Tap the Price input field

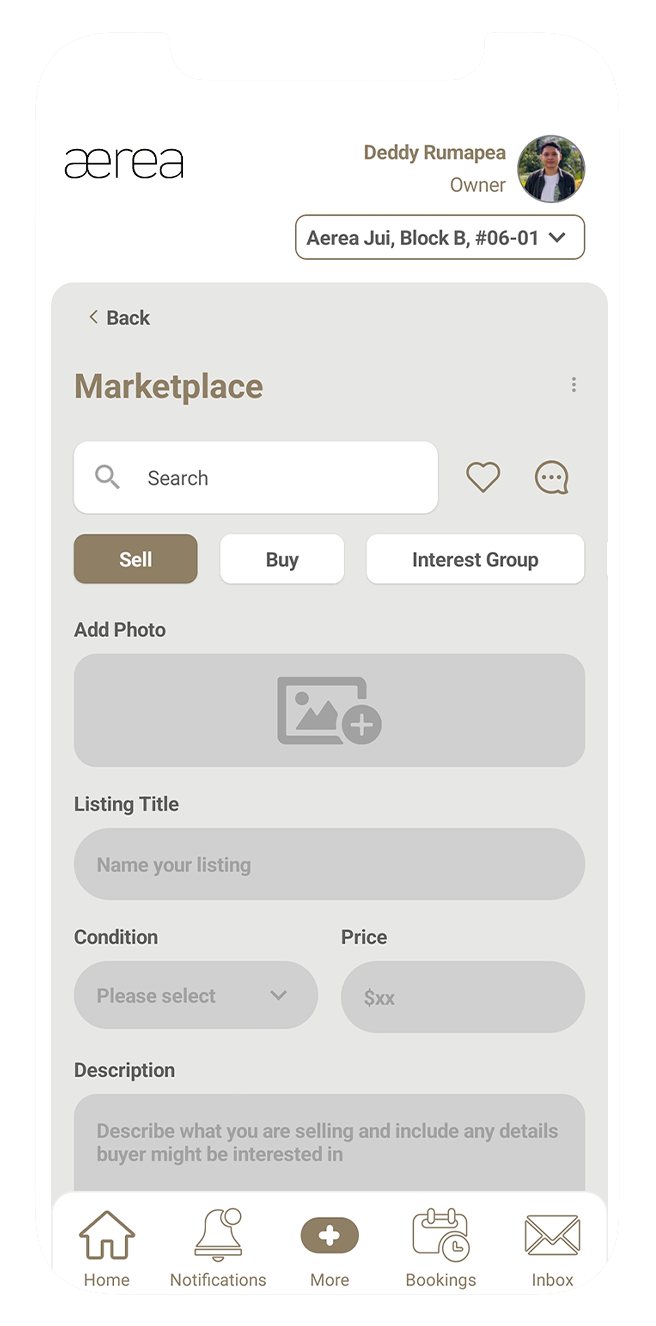coord(463,997)
